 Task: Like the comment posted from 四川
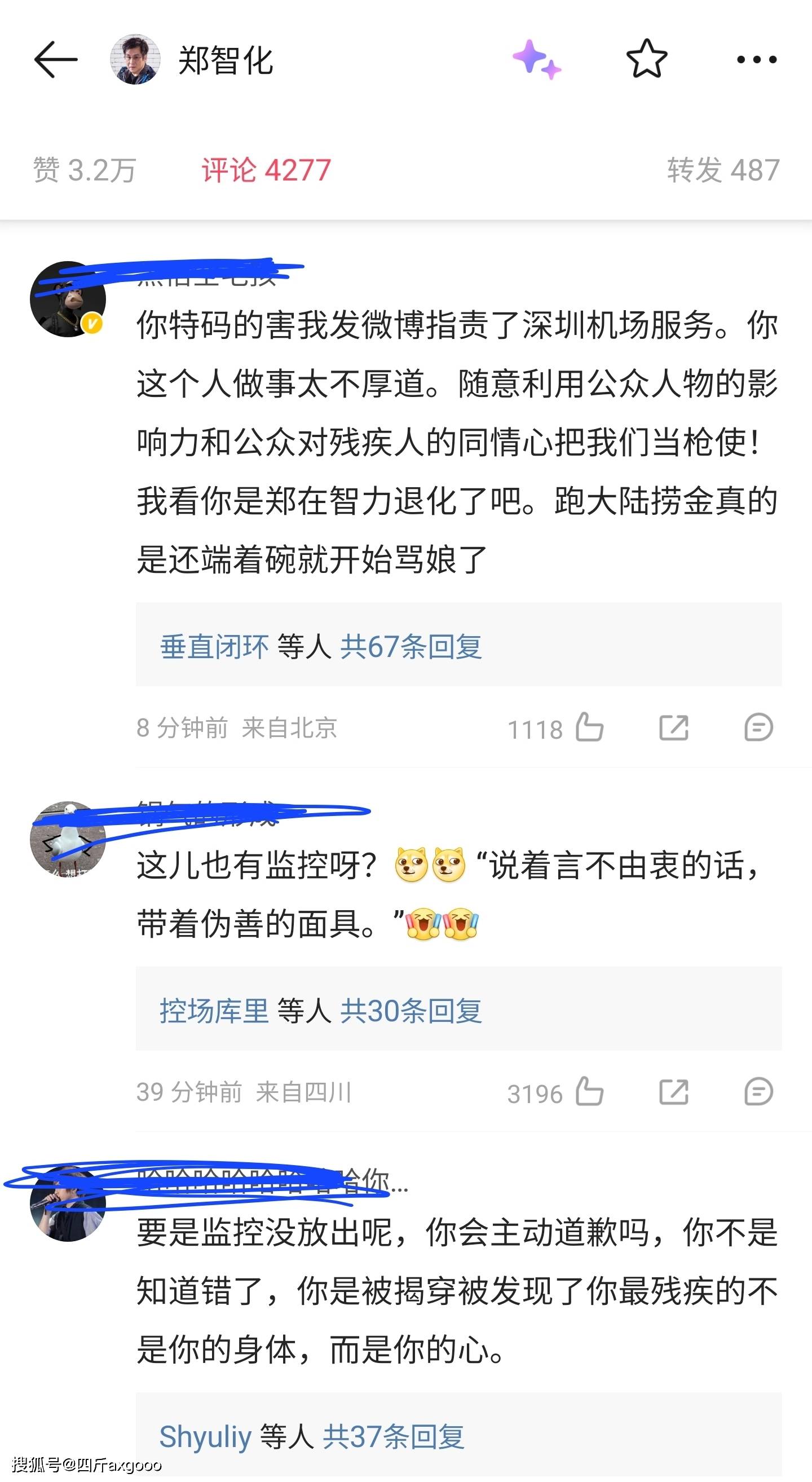[589, 1092]
